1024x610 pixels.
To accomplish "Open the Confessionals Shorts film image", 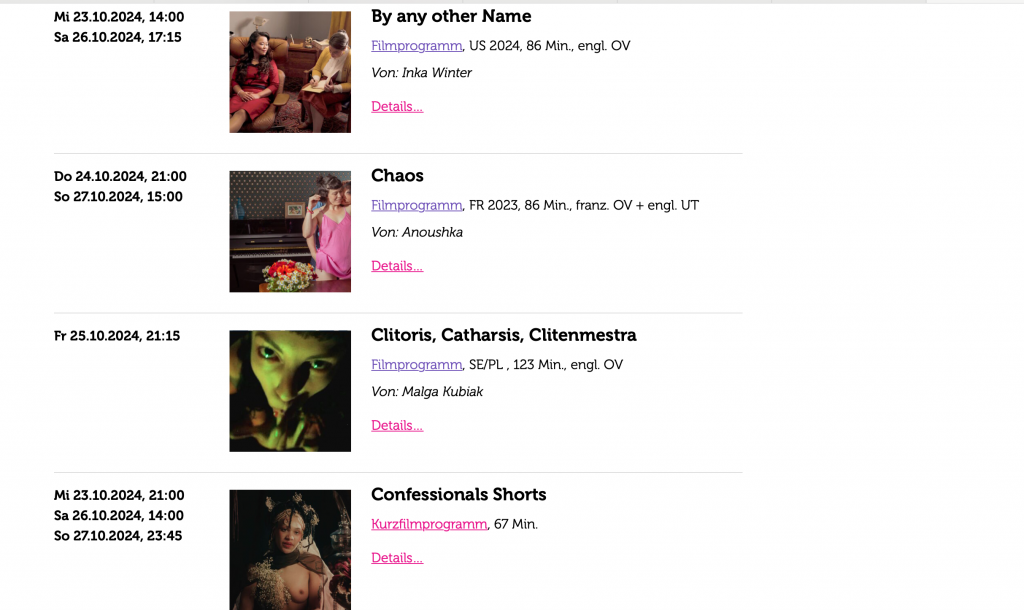I will pyautogui.click(x=290, y=549).
